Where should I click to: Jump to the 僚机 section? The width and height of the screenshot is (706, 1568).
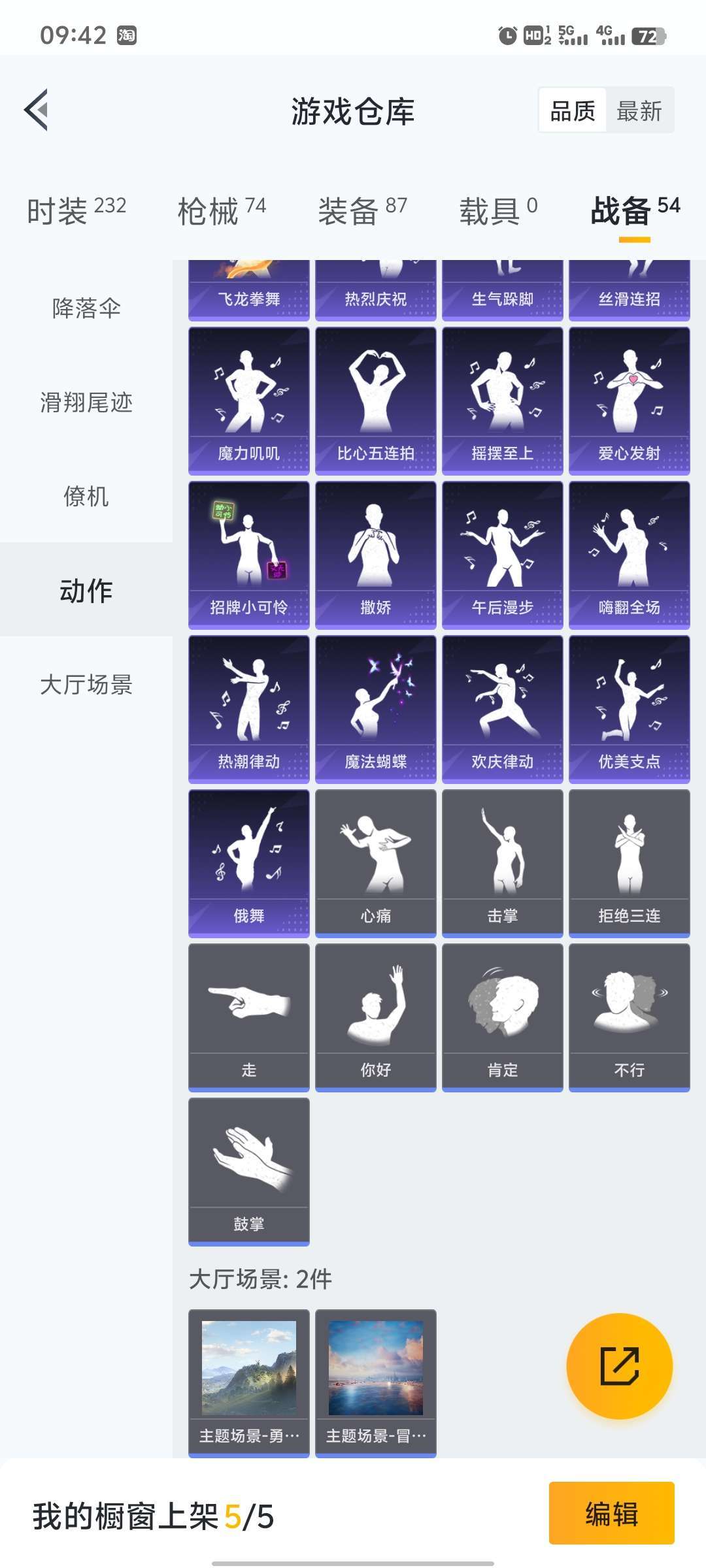(86, 496)
